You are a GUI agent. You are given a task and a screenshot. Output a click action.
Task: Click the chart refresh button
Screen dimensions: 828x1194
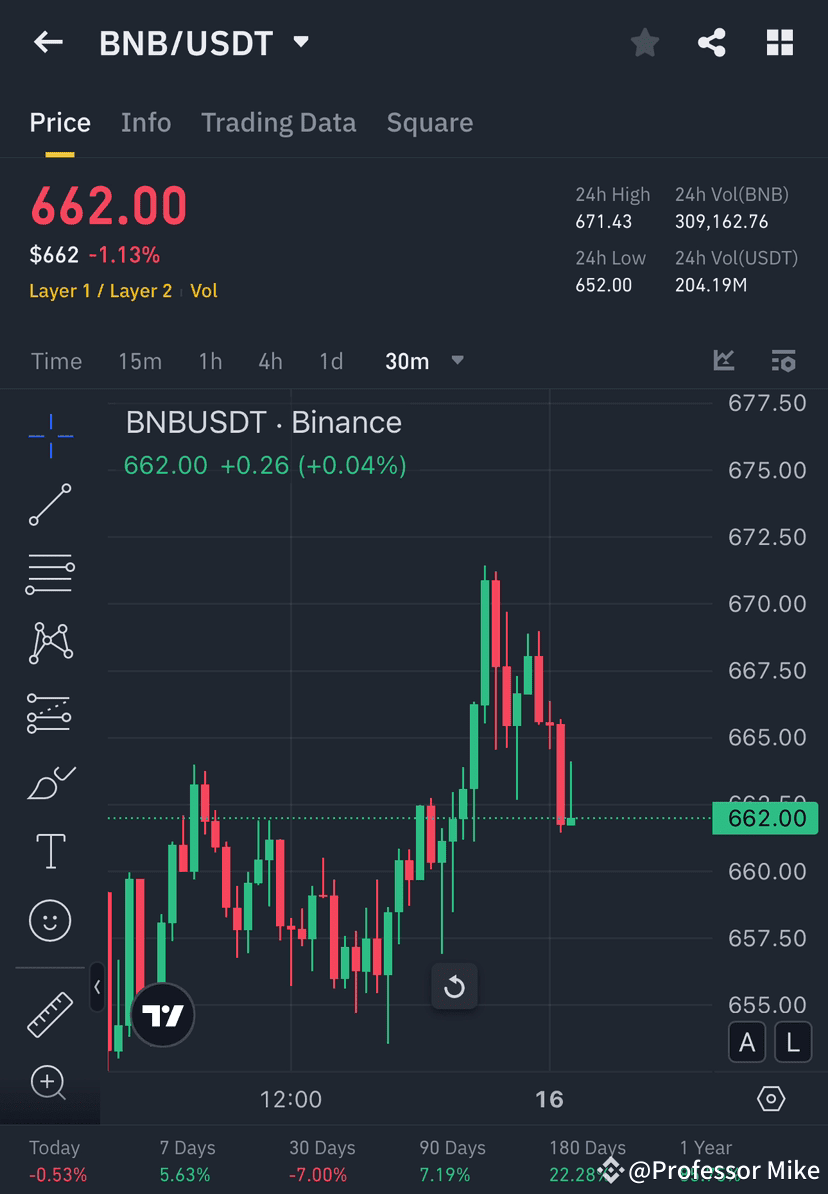[454, 987]
